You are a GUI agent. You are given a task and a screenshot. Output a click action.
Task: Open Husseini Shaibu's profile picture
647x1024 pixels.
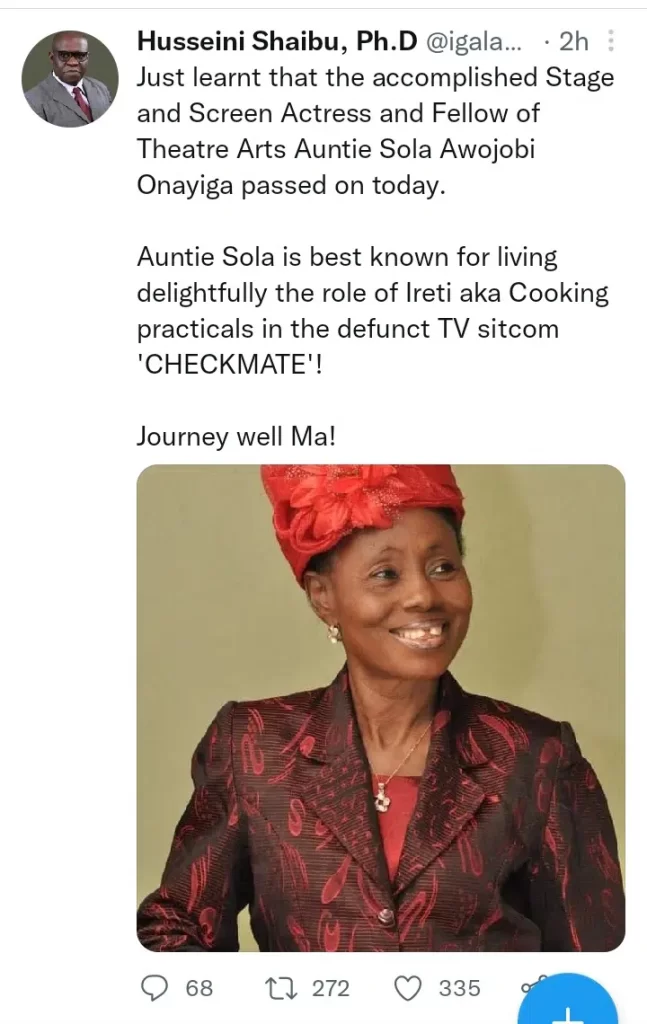coord(70,78)
